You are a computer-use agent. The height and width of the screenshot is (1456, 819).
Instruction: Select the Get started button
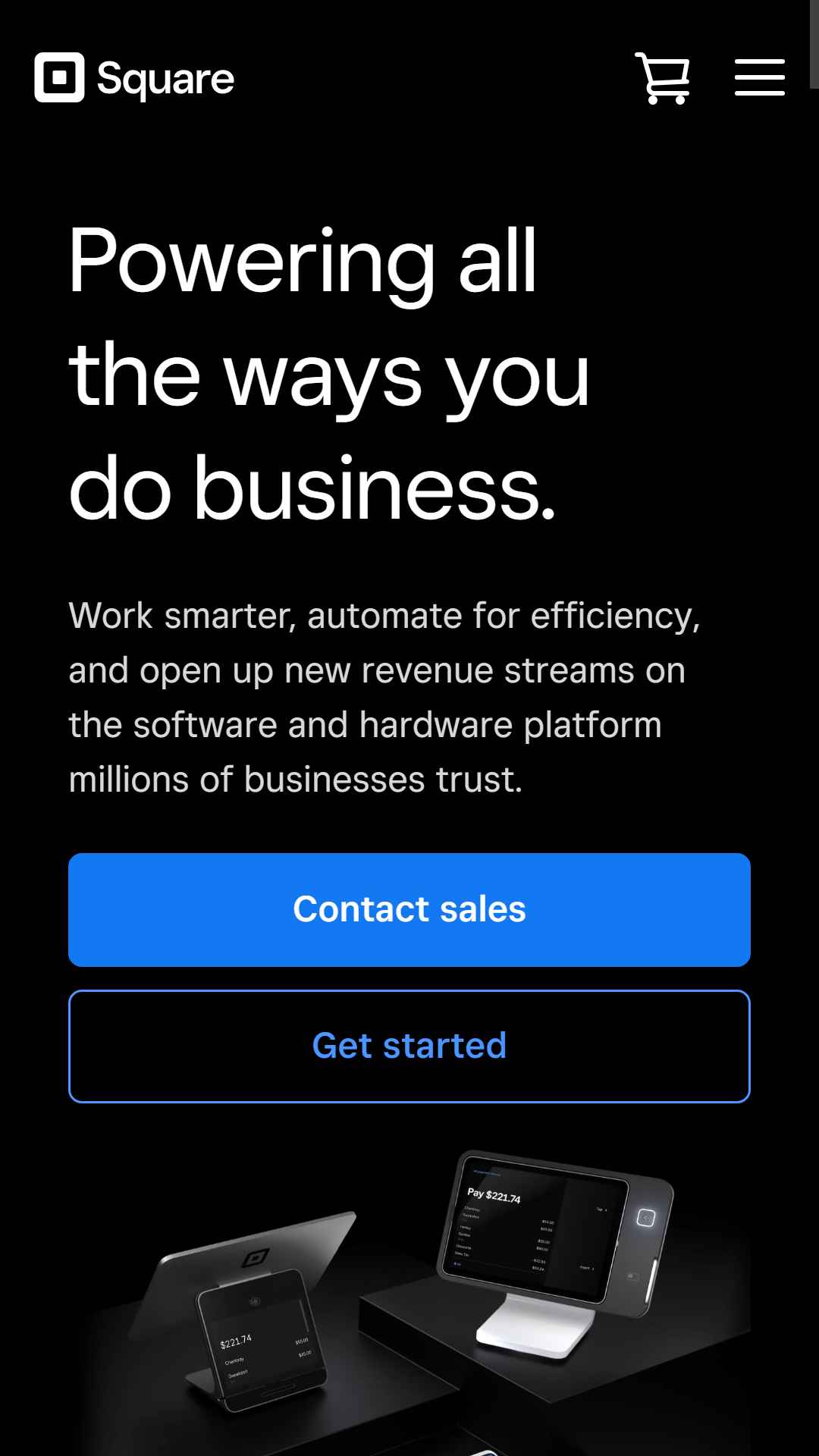point(409,1046)
